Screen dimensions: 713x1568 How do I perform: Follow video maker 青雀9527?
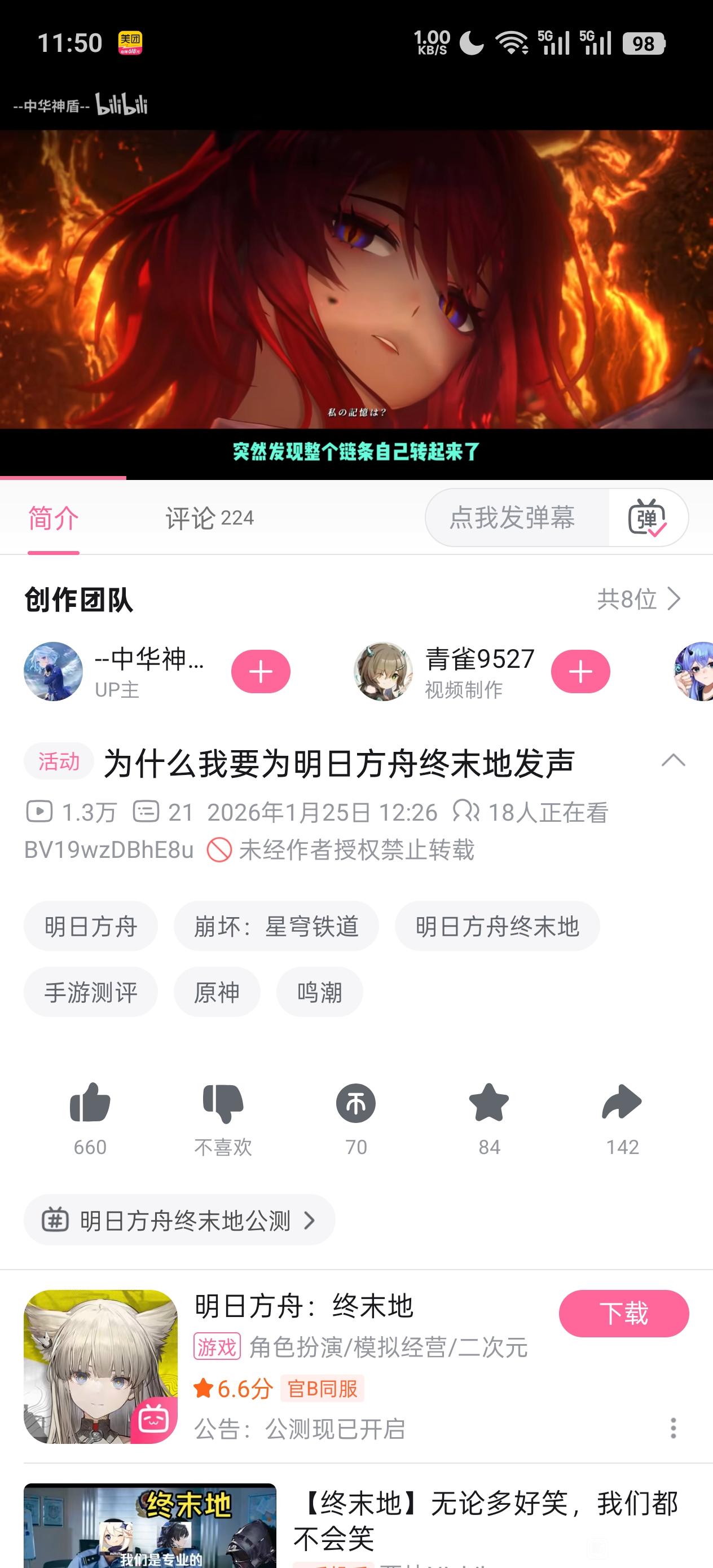(x=580, y=671)
